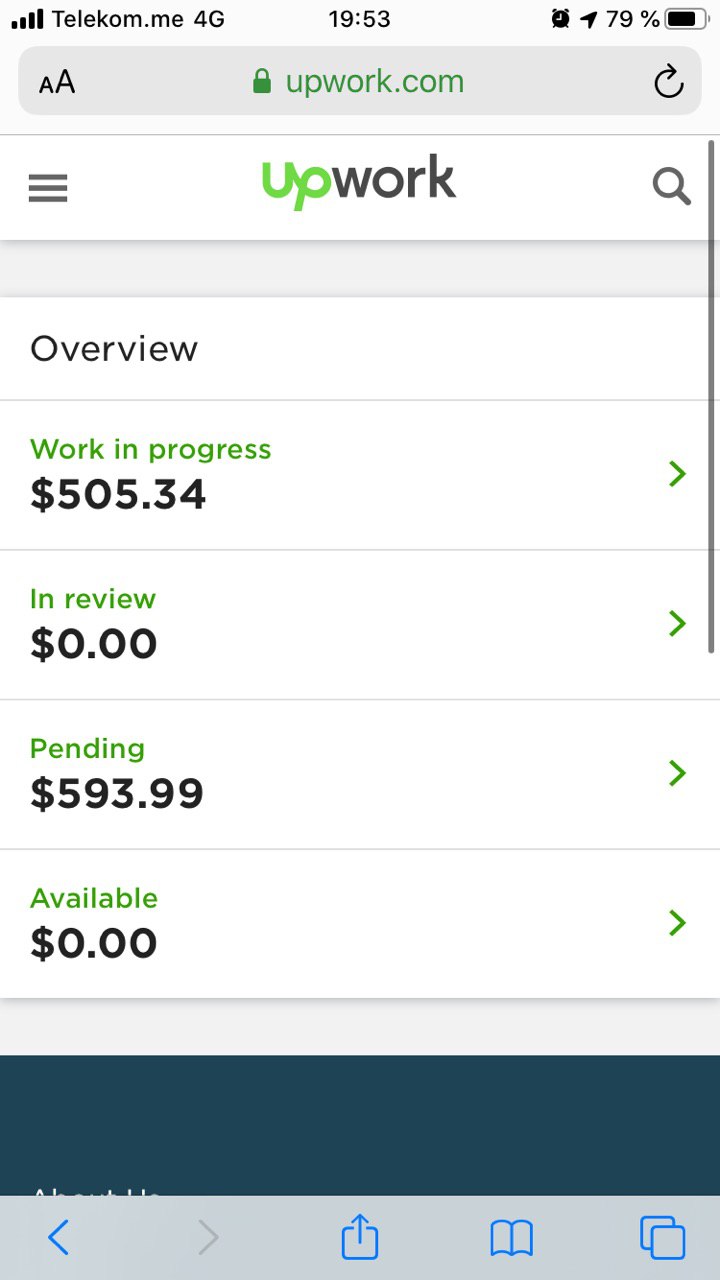The image size is (720, 1280).
Task: Open the reader text size menu
Action: tap(57, 83)
